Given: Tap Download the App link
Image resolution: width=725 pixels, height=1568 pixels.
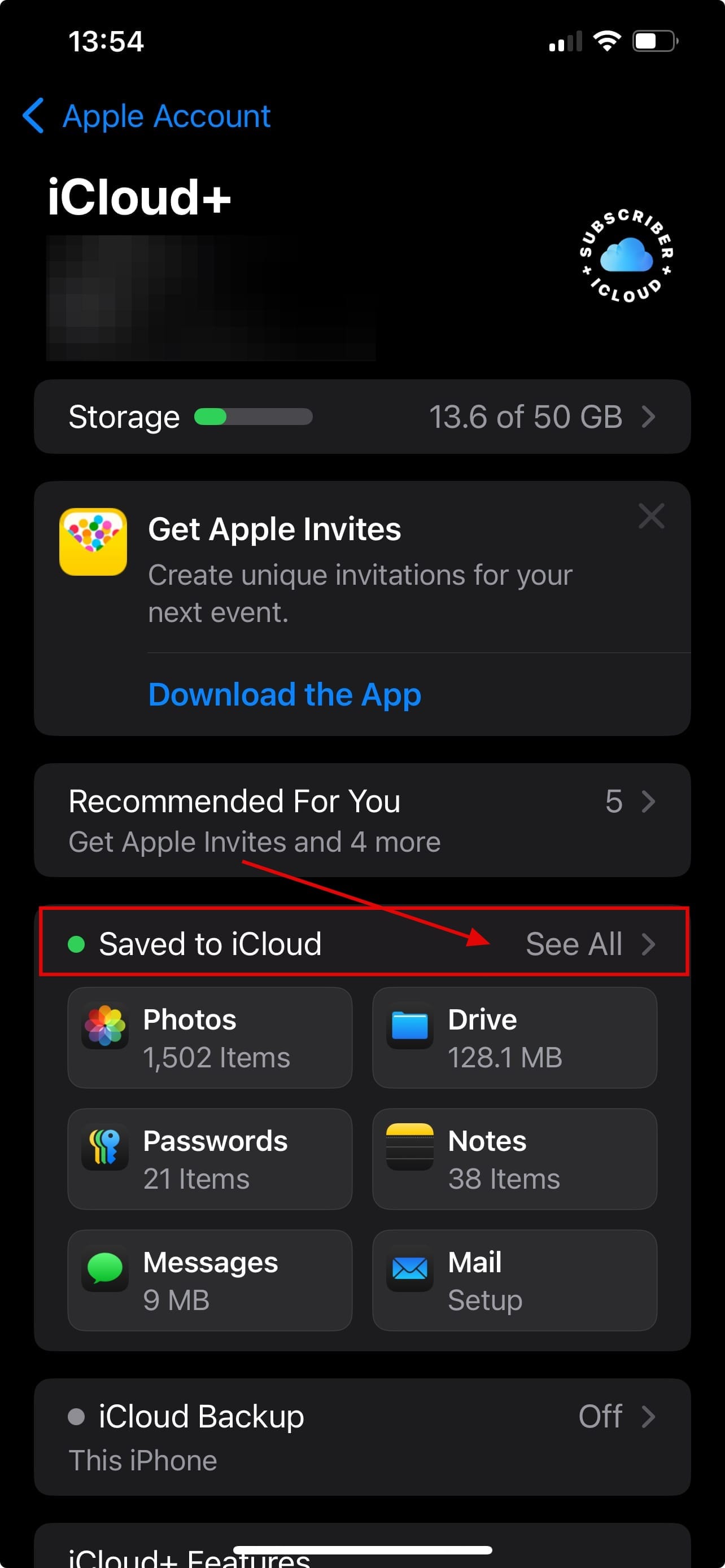Looking at the screenshot, I should (284, 694).
